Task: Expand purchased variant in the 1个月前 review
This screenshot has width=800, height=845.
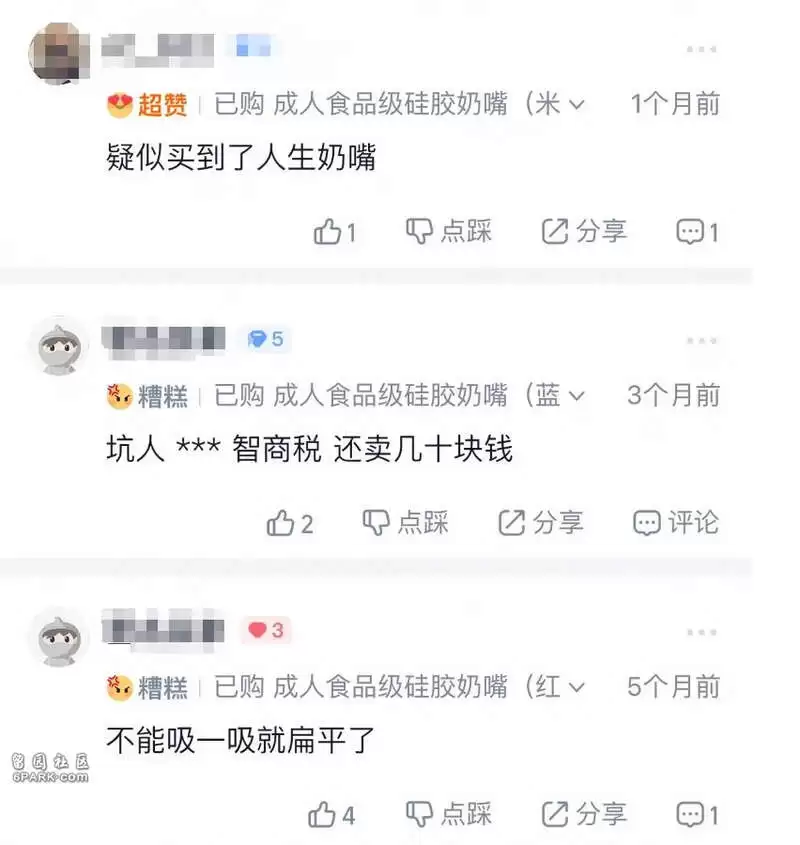Action: (x=577, y=104)
